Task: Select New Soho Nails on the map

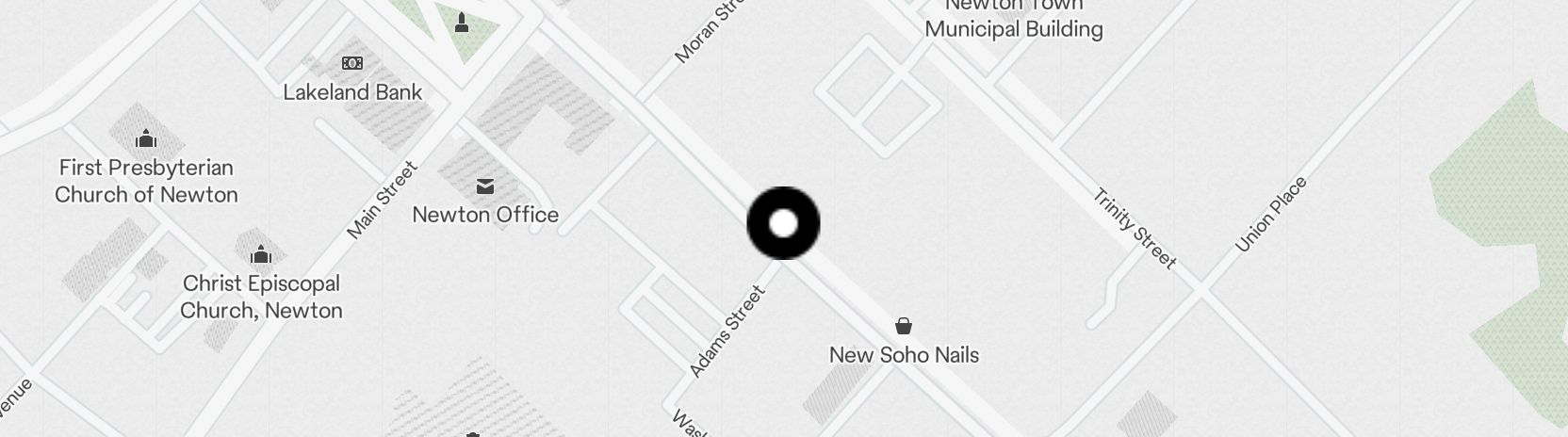Action: pos(904,327)
